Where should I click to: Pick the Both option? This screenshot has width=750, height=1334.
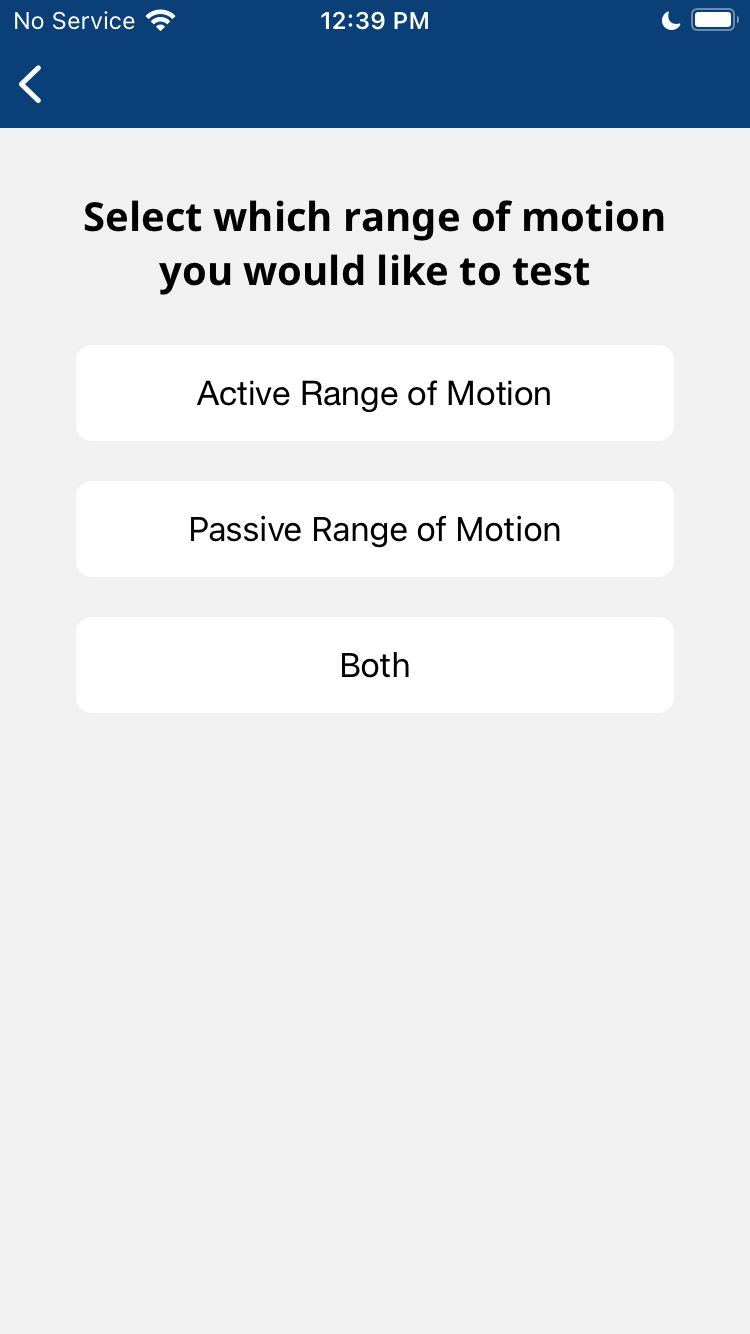tap(375, 665)
